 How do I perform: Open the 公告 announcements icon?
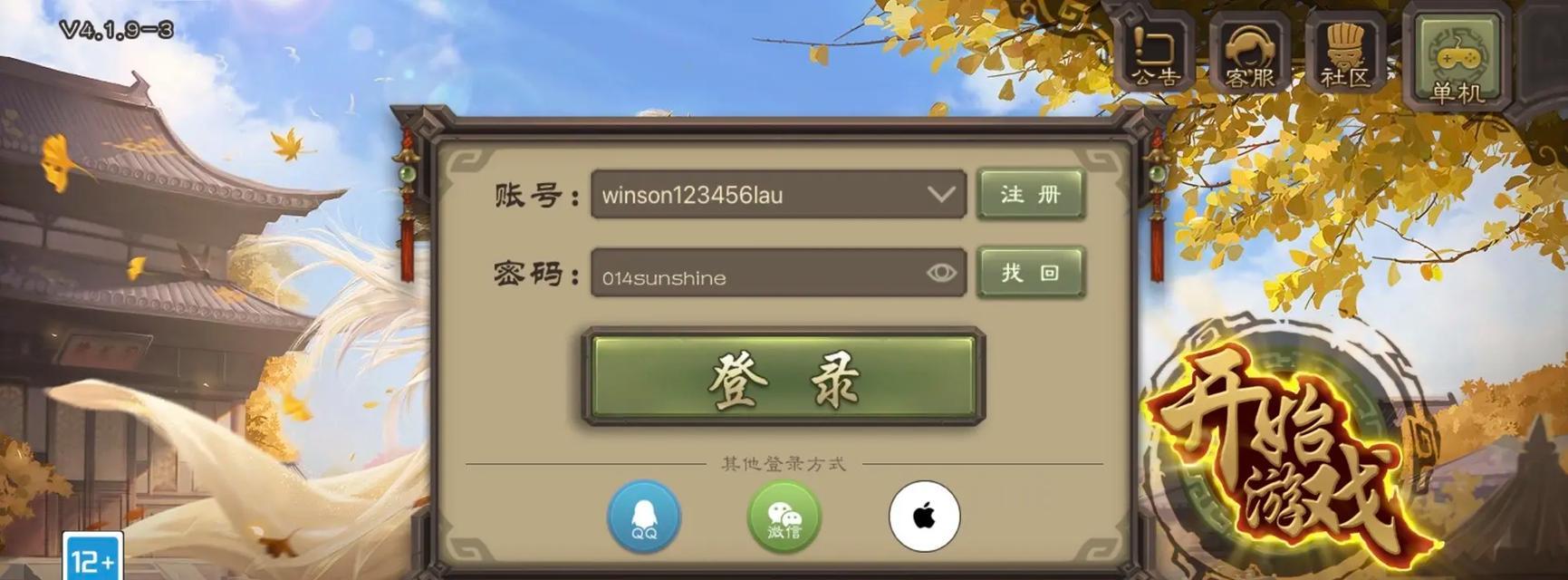(x=1156, y=56)
